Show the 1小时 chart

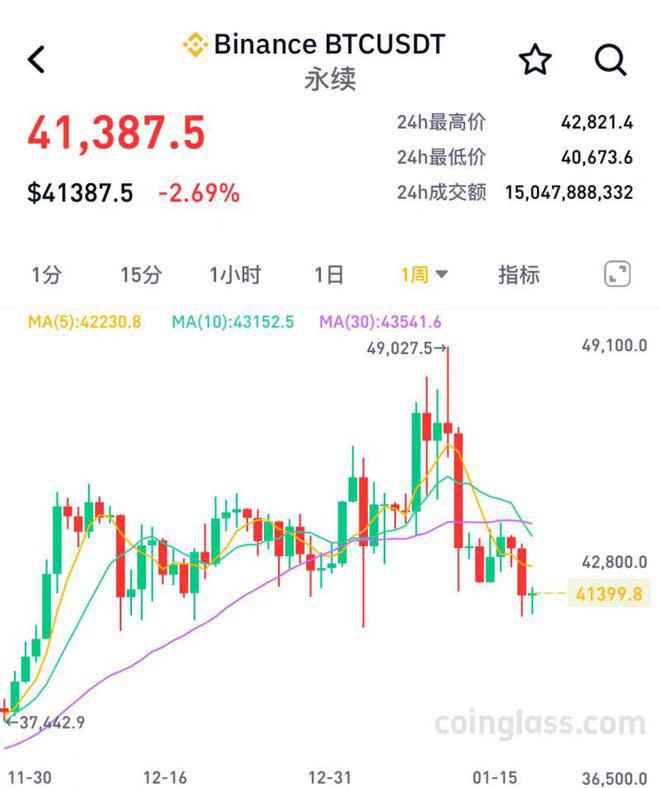(x=235, y=275)
